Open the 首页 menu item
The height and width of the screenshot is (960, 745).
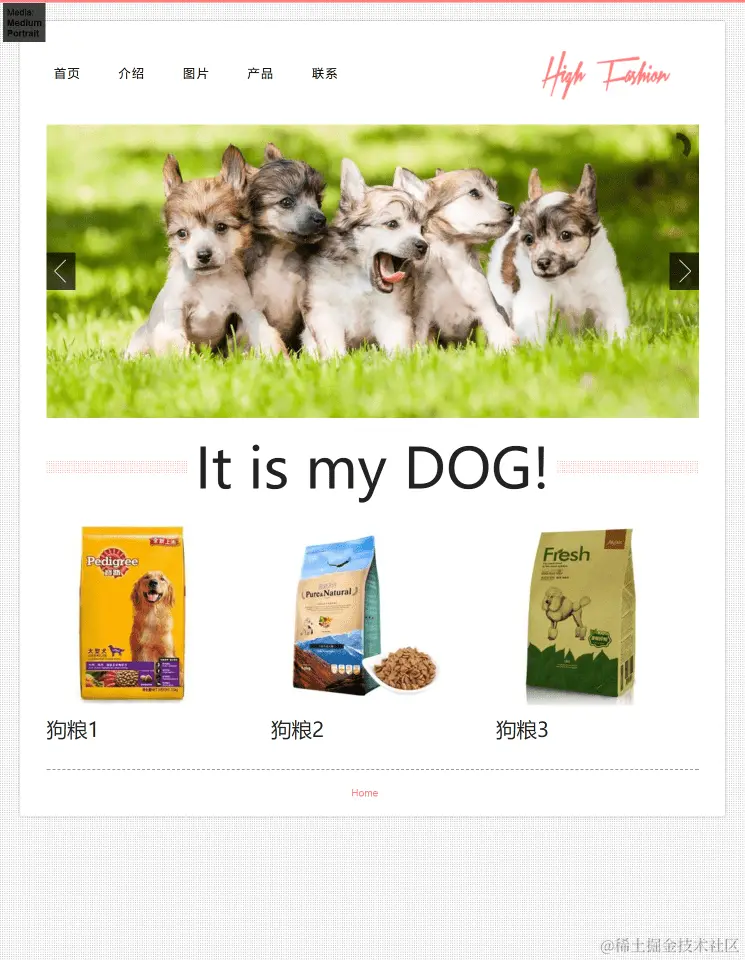tap(65, 73)
